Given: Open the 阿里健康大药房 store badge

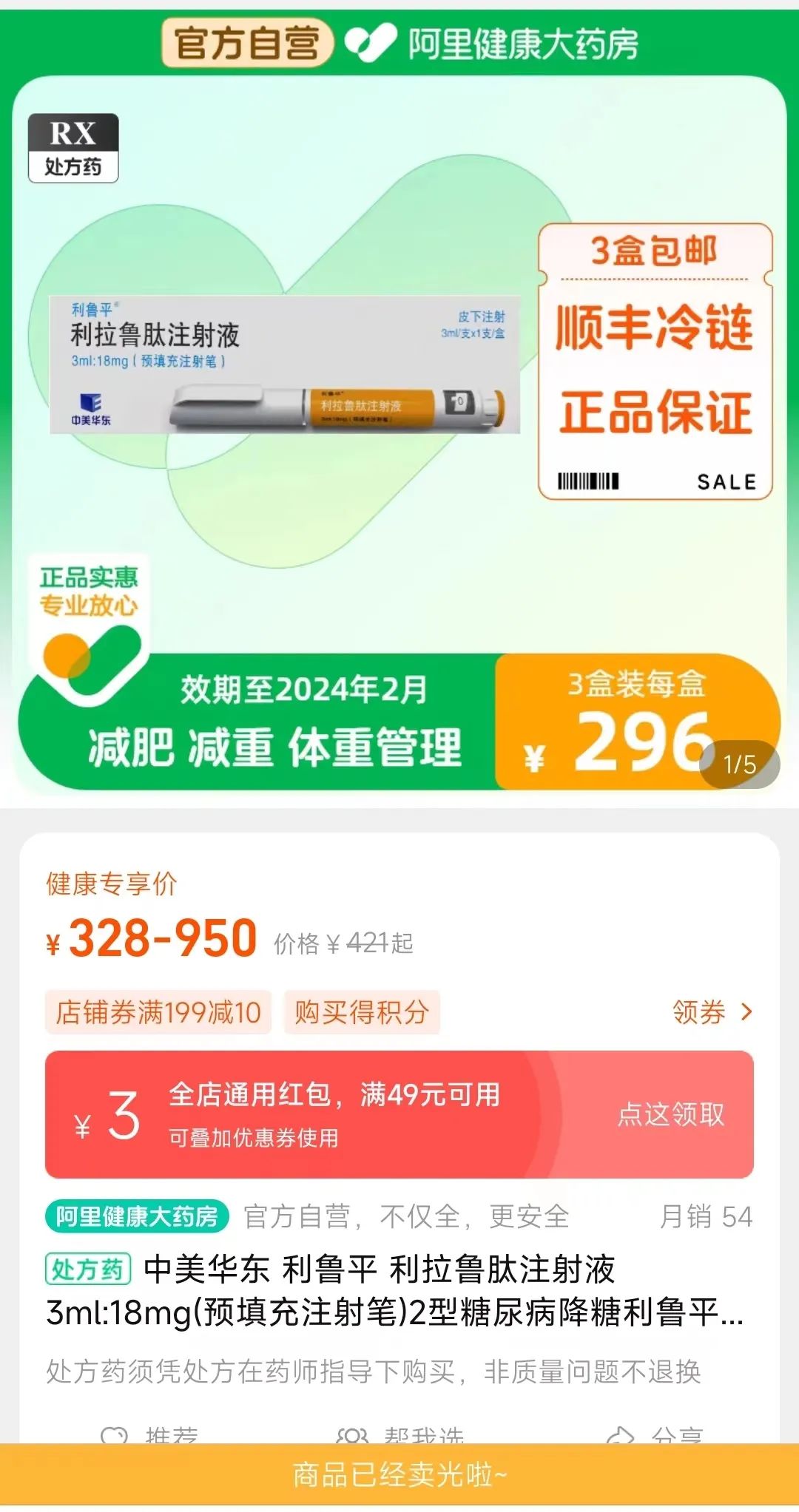Looking at the screenshot, I should (137, 1216).
